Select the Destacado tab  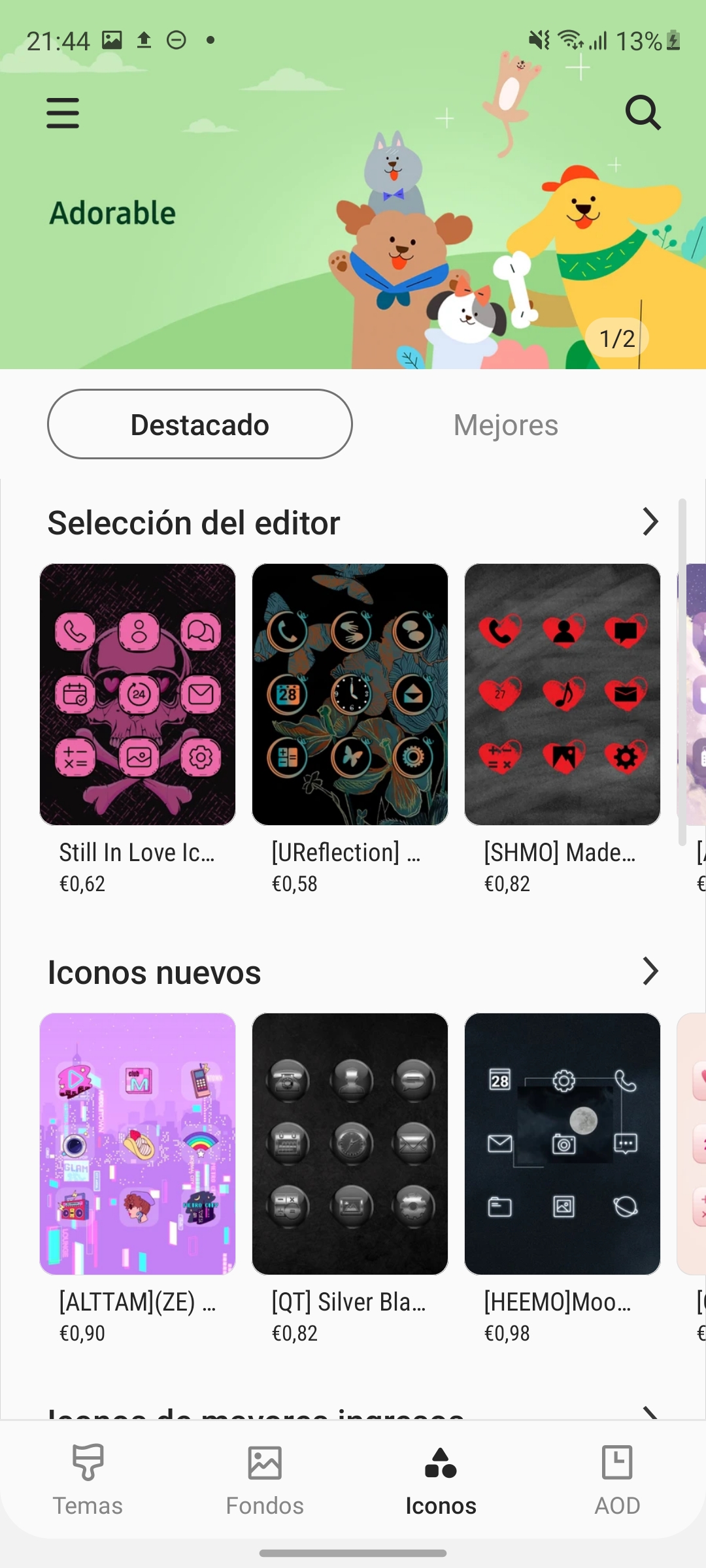click(x=200, y=425)
